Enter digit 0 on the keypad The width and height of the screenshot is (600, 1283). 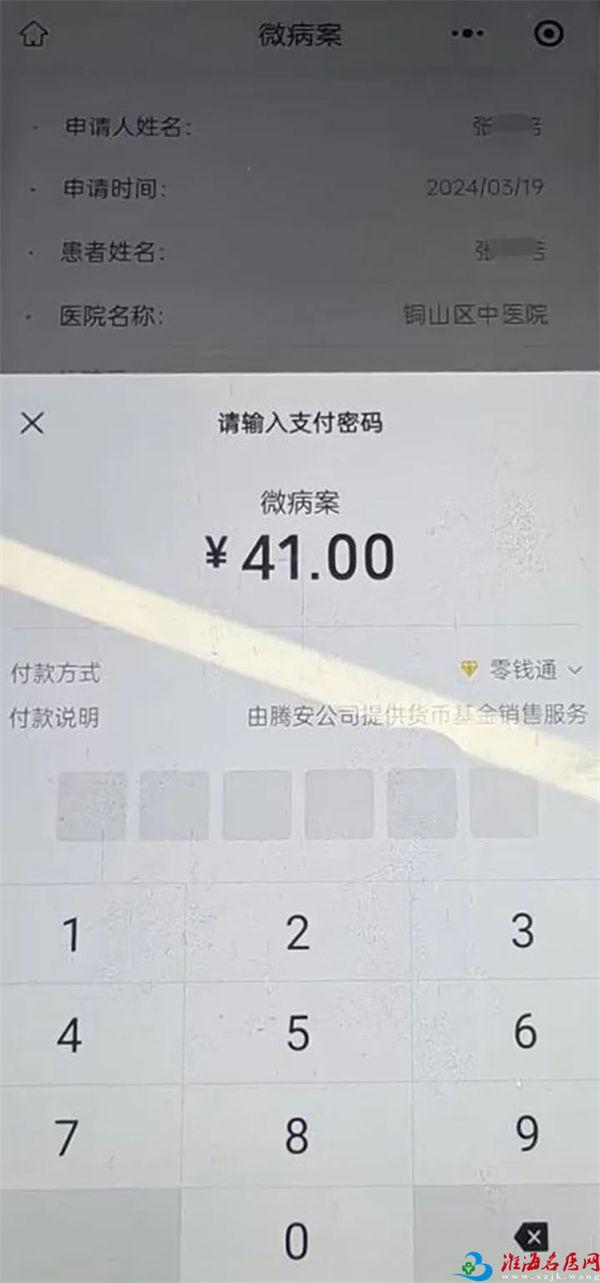coord(297,1240)
